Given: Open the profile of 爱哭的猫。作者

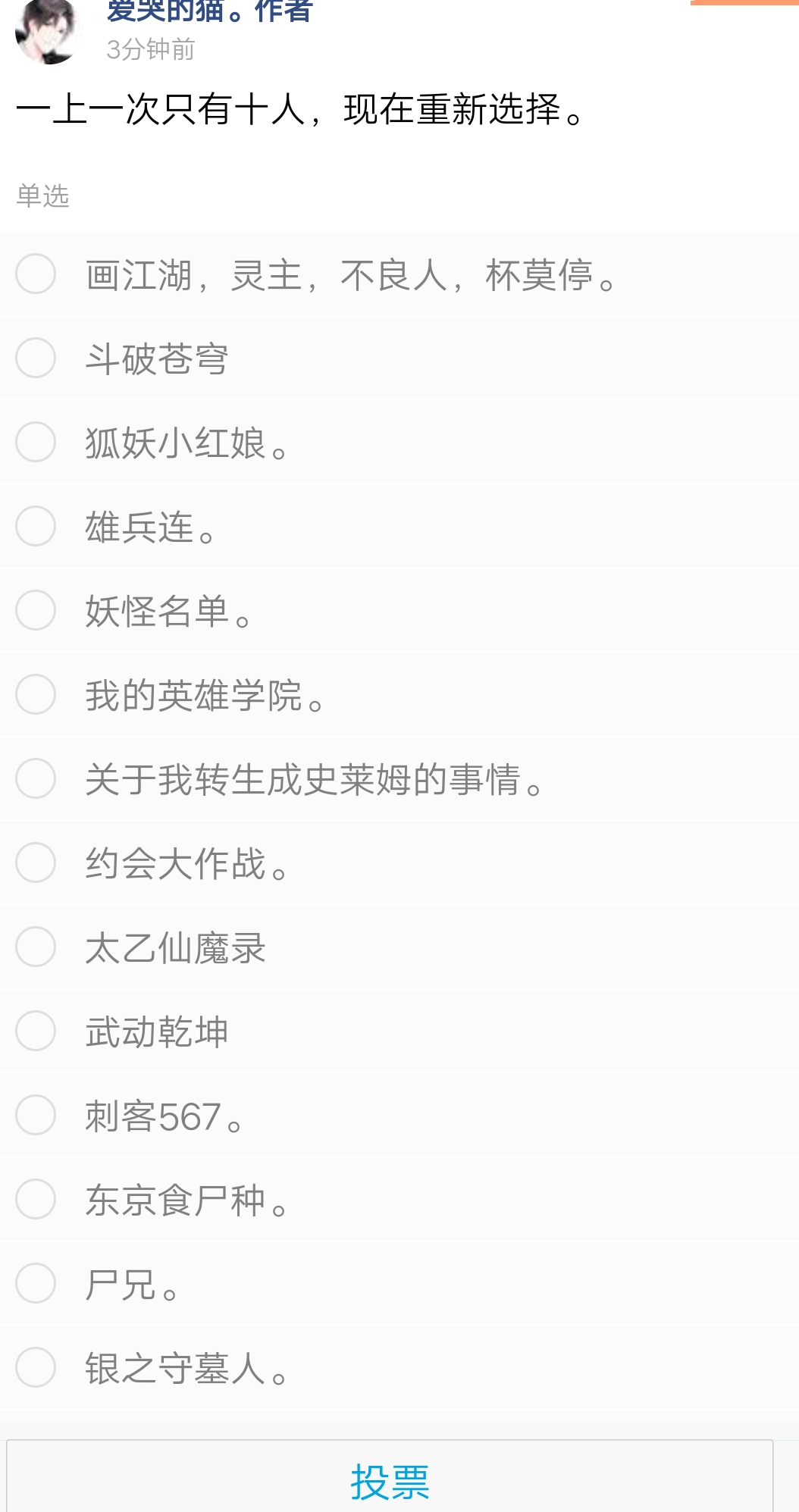Looking at the screenshot, I should [208, 11].
